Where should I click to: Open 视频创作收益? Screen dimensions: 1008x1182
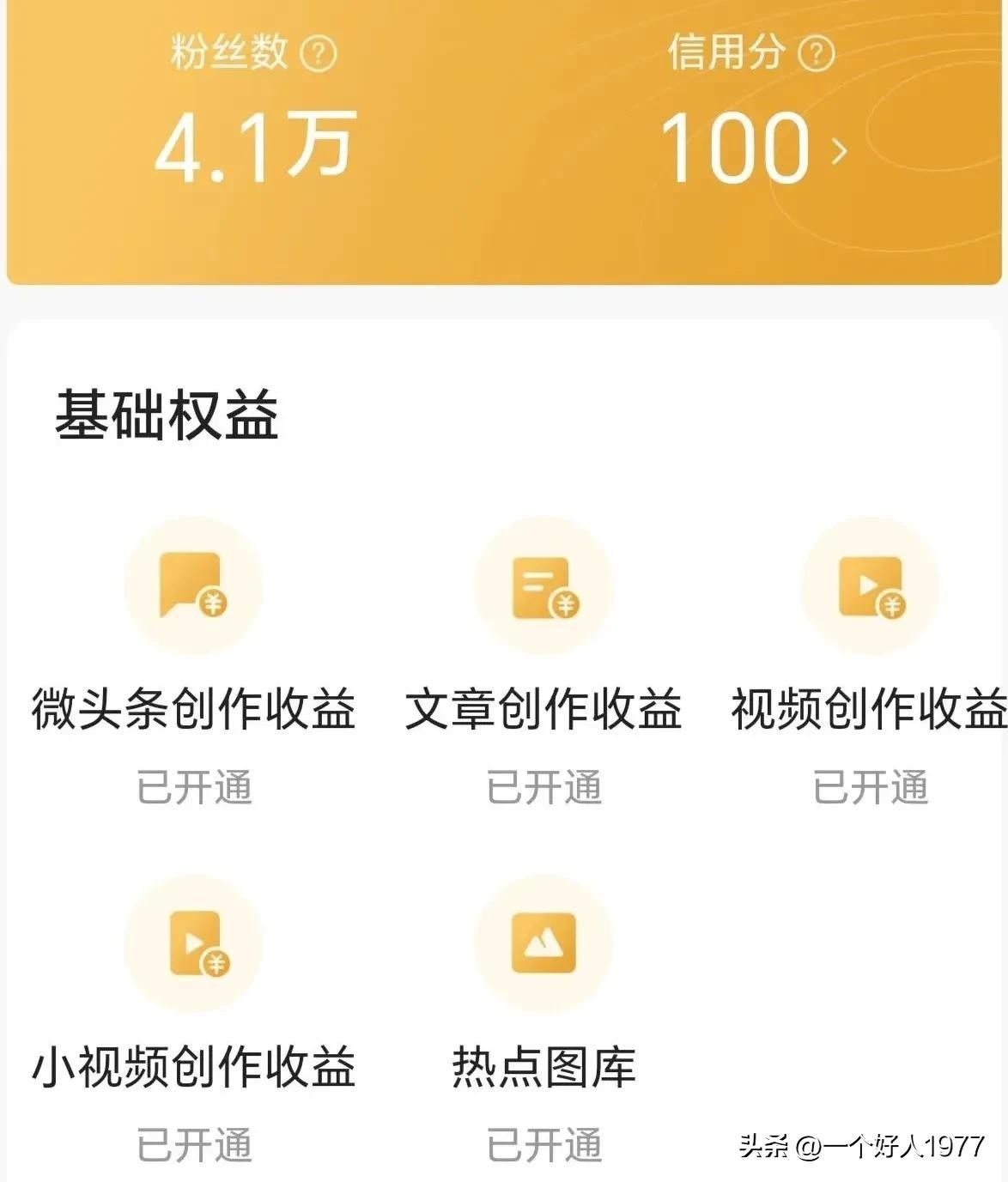pyautogui.click(x=870, y=586)
